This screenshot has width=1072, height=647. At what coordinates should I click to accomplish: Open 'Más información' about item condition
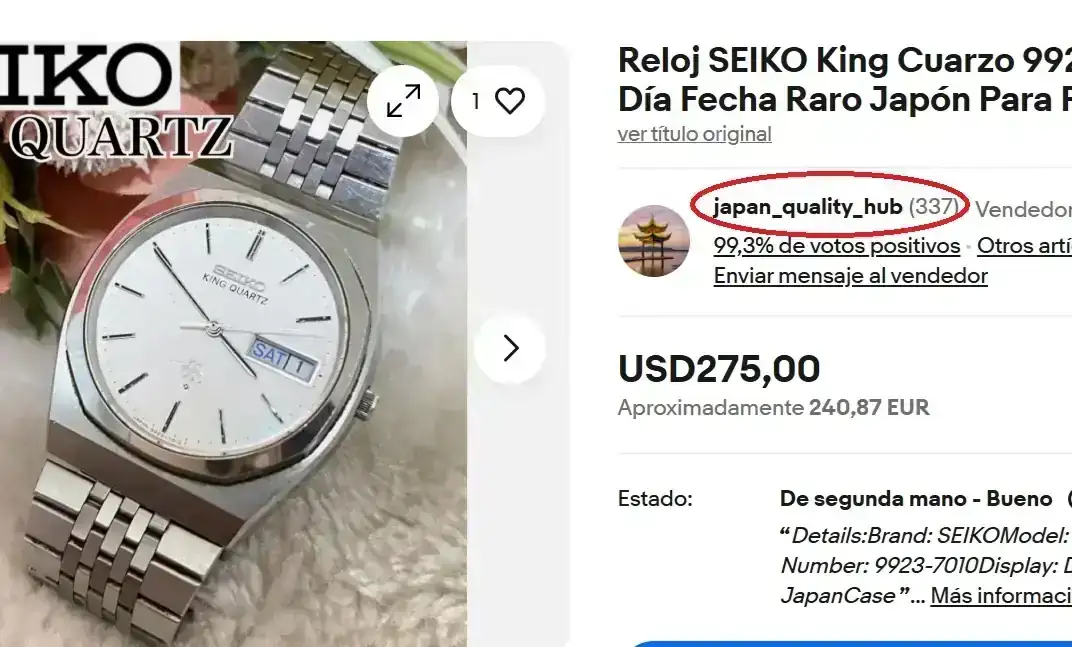coord(1000,596)
